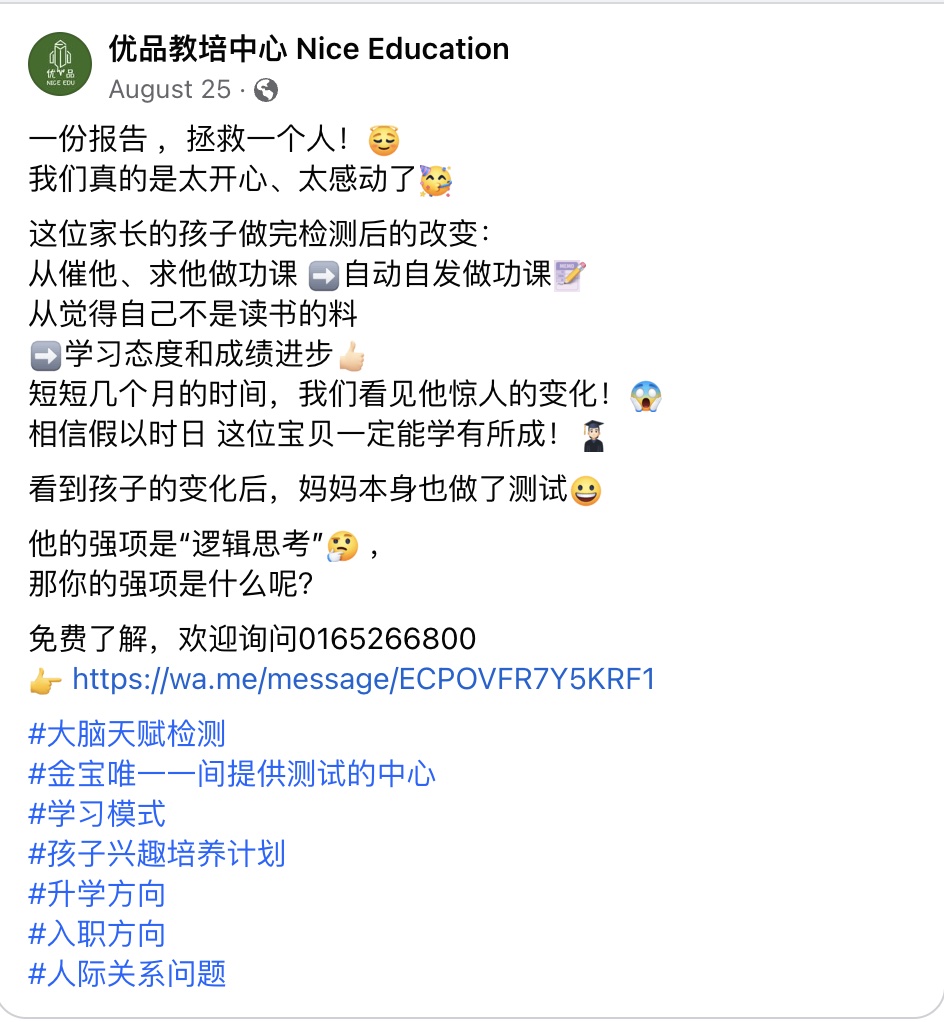Open hashtag #升学方向

pyautogui.click(x=97, y=893)
